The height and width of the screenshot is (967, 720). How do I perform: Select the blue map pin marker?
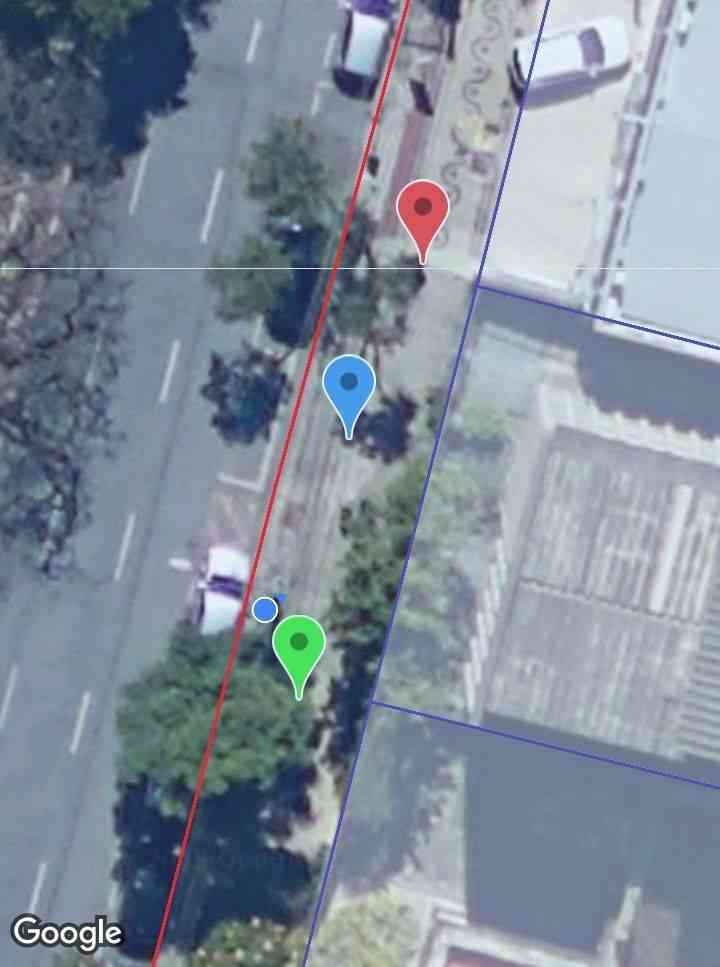(349, 386)
